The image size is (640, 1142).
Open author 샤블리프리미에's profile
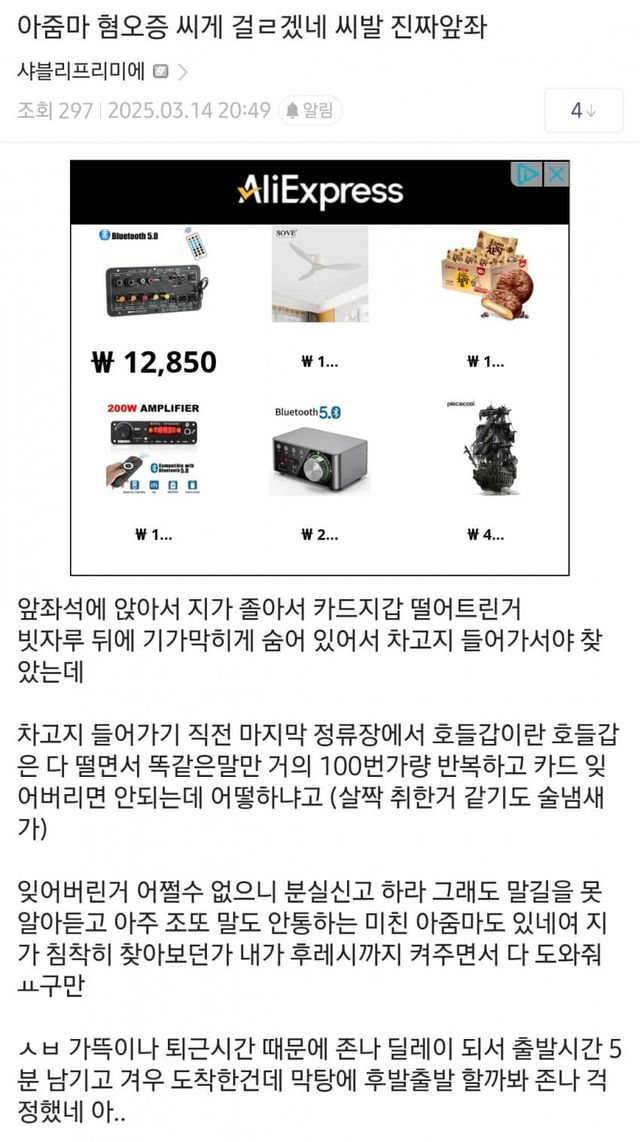click(82, 71)
